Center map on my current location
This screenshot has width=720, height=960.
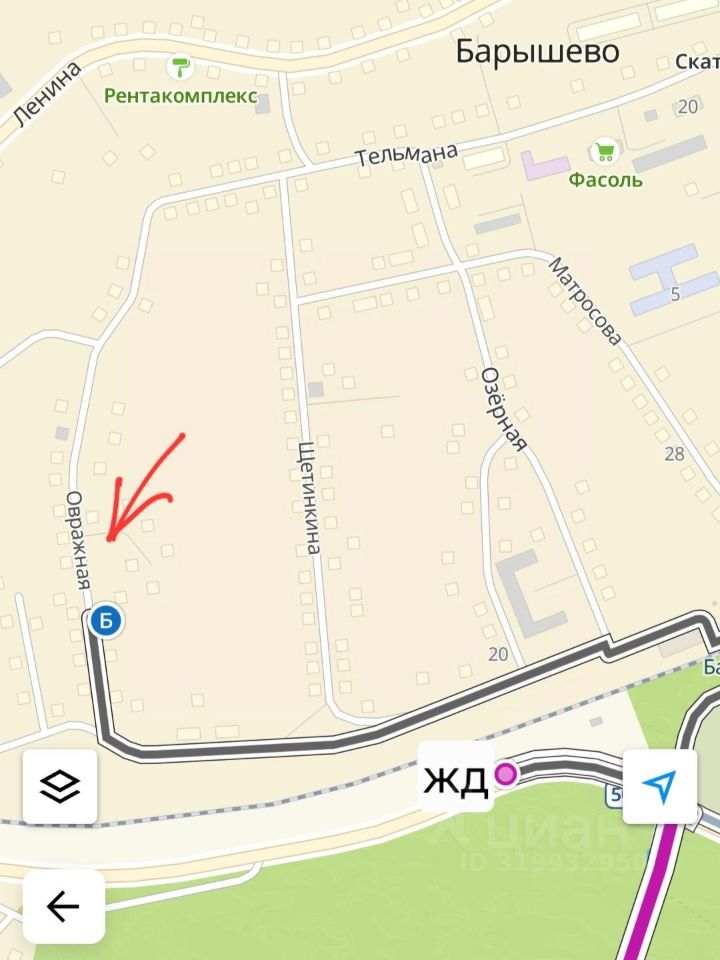point(659,787)
